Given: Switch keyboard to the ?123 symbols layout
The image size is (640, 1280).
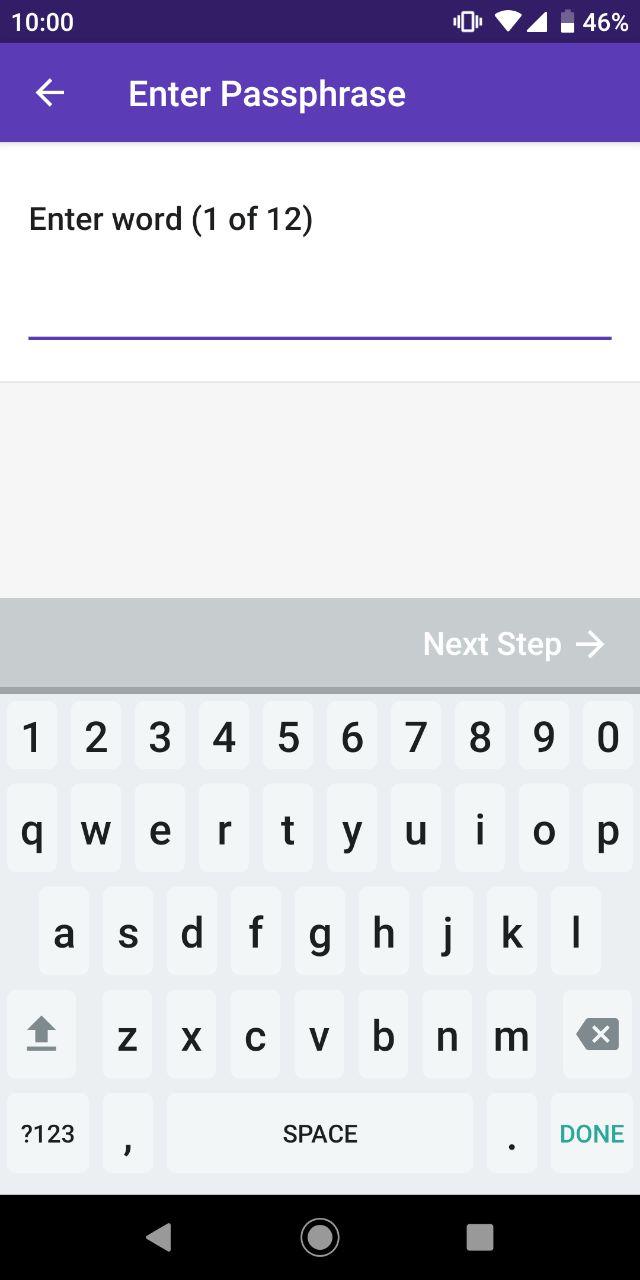Looking at the screenshot, I should [x=48, y=1133].
